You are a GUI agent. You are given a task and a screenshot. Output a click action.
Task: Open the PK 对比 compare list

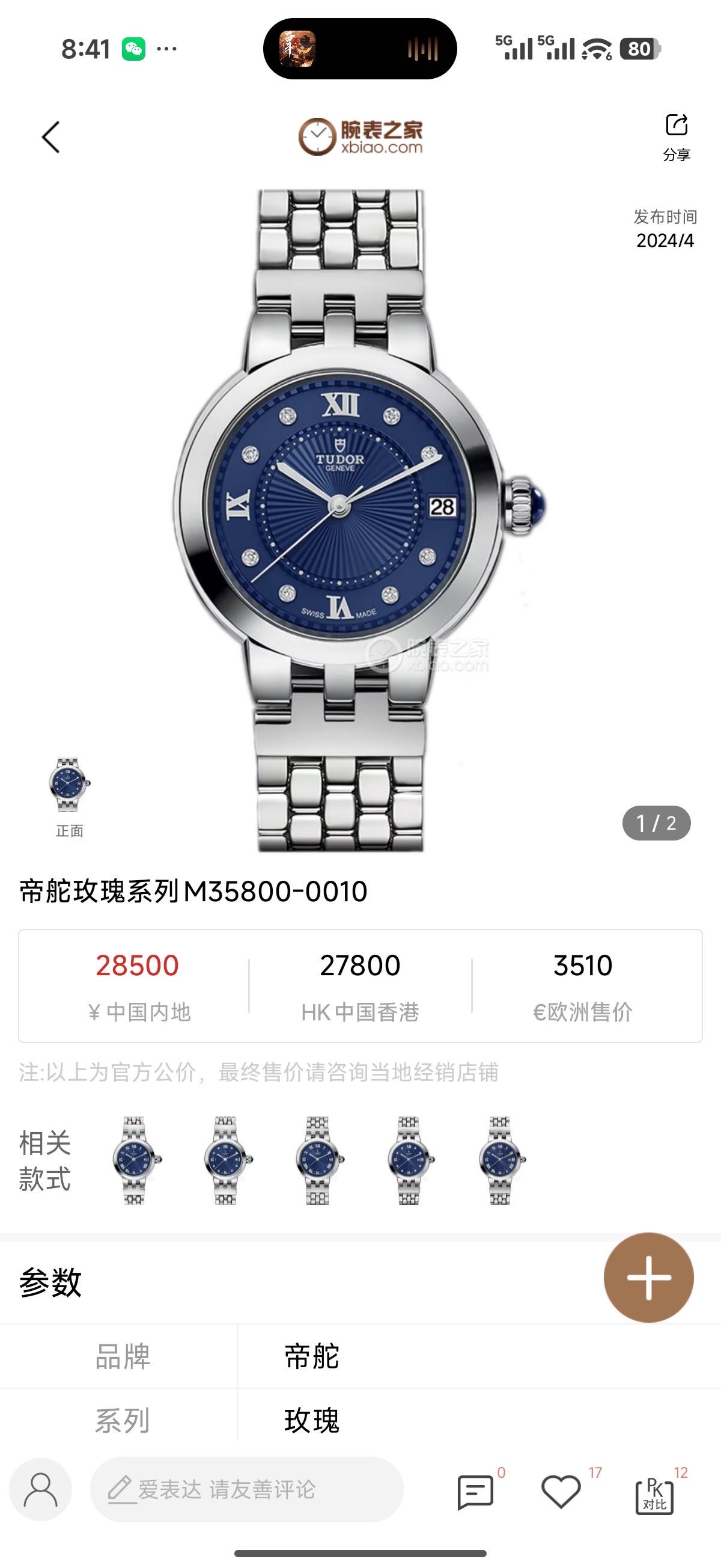click(654, 1494)
